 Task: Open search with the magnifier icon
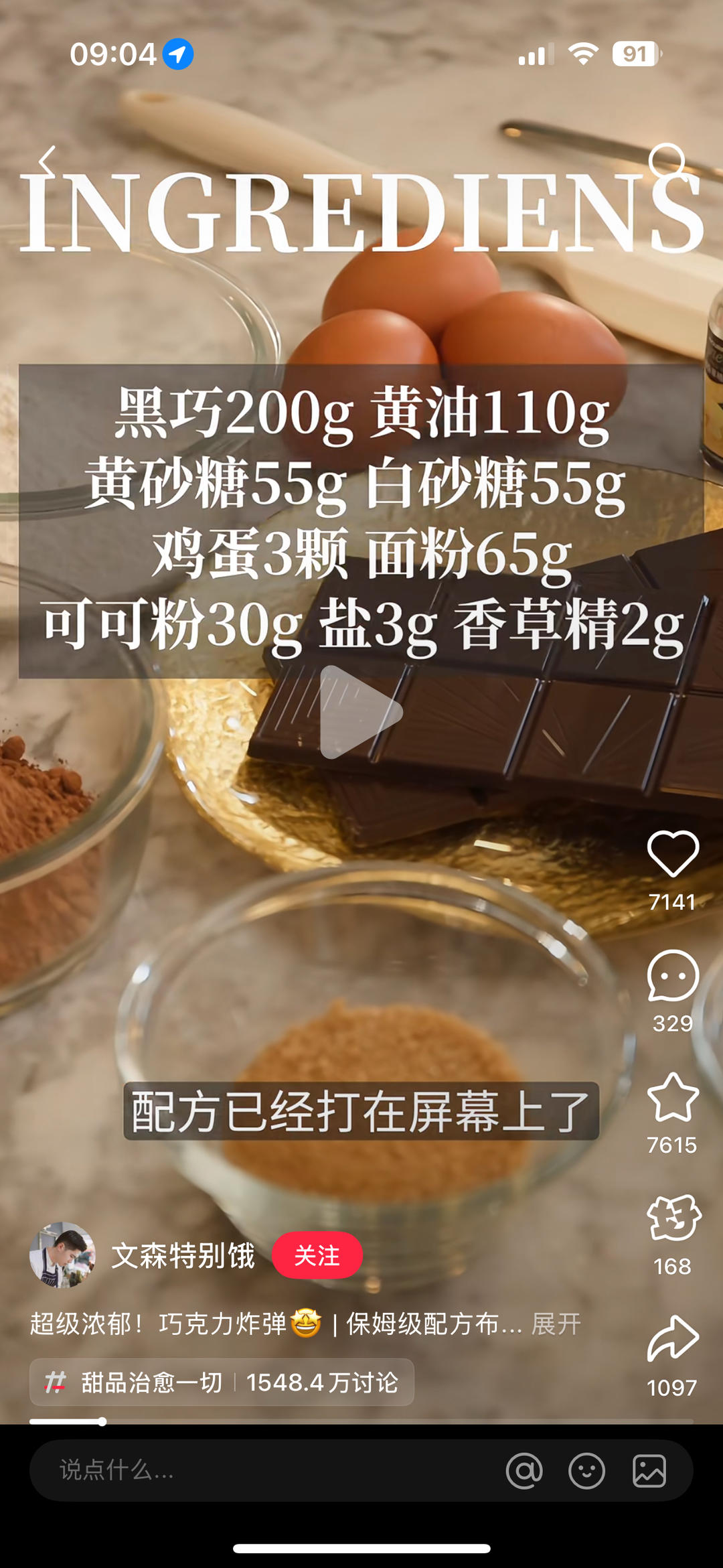pos(667,161)
